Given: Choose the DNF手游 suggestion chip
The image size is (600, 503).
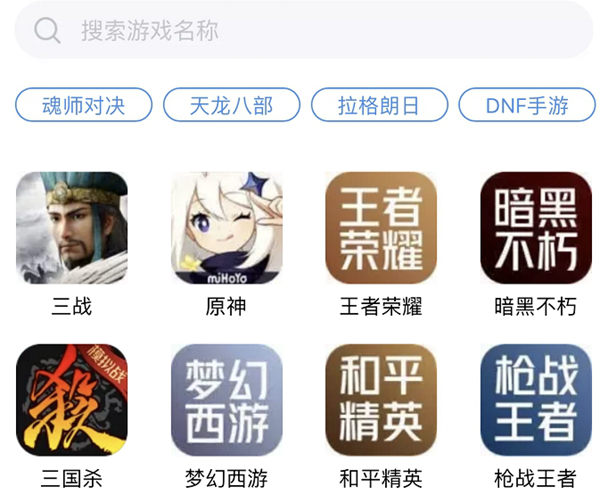Looking at the screenshot, I should point(526,105).
